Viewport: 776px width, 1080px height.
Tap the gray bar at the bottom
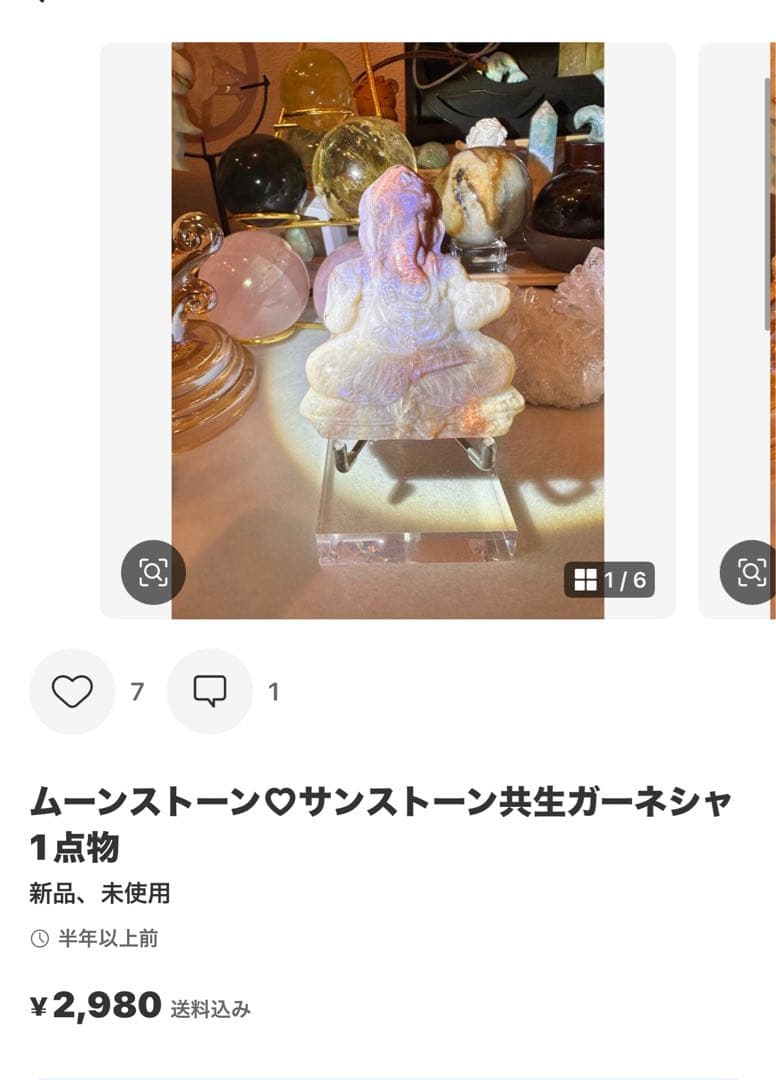pos(388,1076)
